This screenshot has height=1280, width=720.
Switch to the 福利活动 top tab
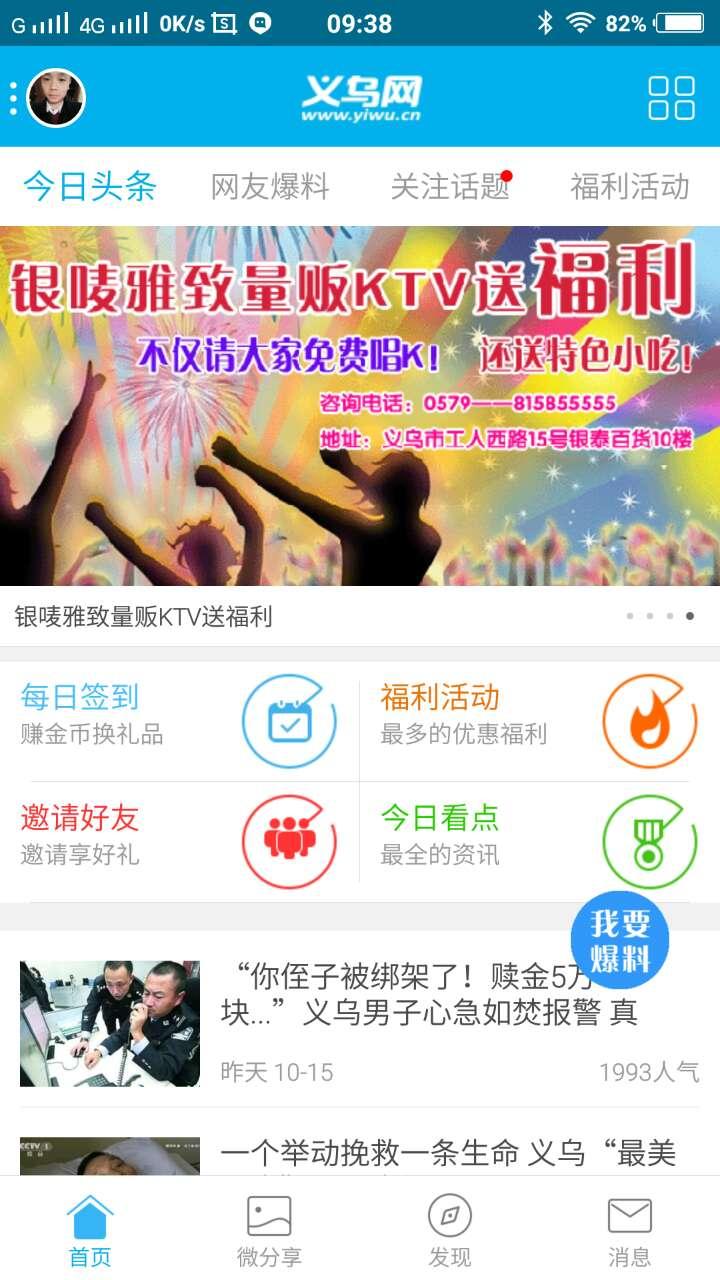tap(629, 186)
